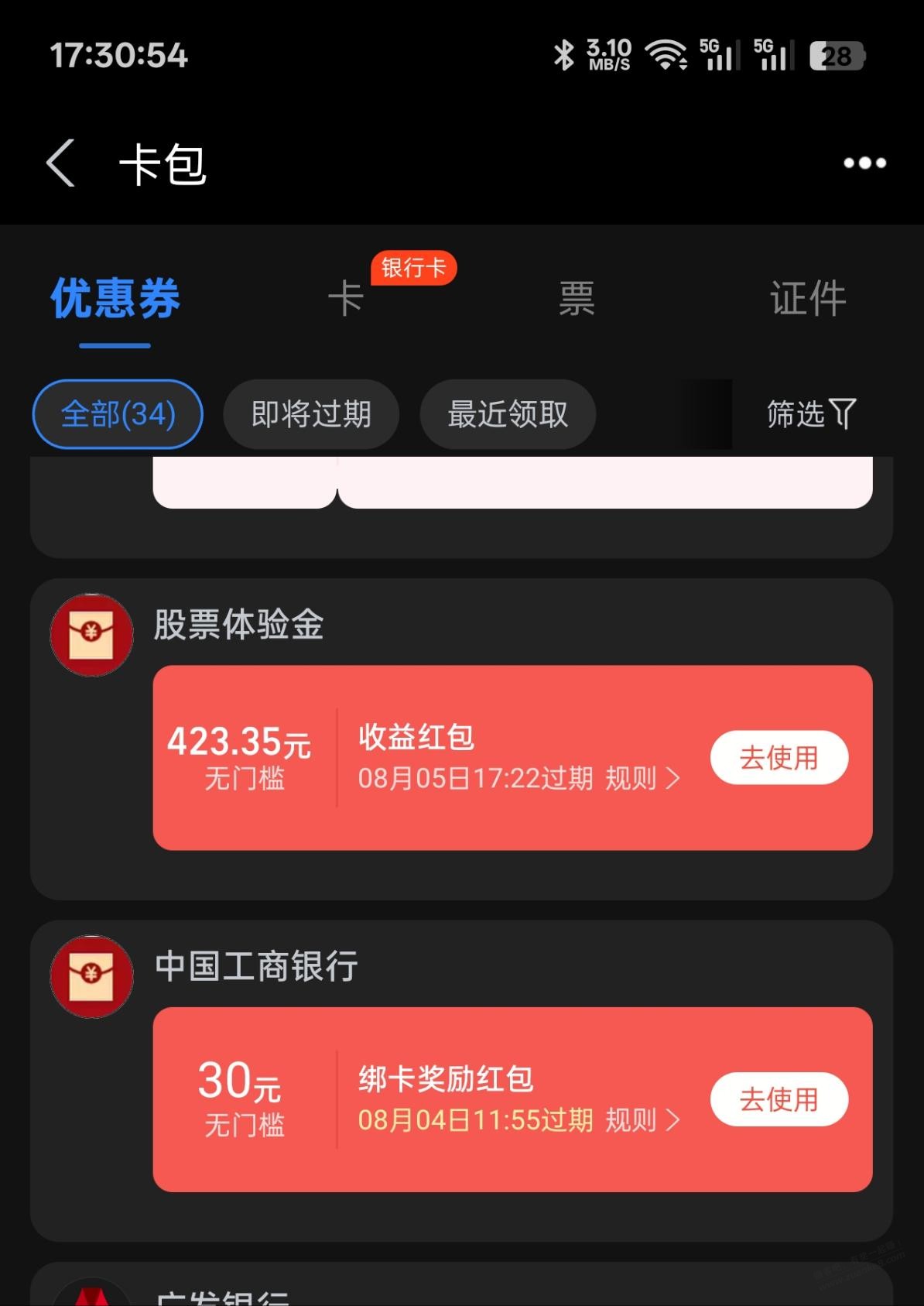
Task: Switch to the 票 tab
Action: pyautogui.click(x=577, y=299)
